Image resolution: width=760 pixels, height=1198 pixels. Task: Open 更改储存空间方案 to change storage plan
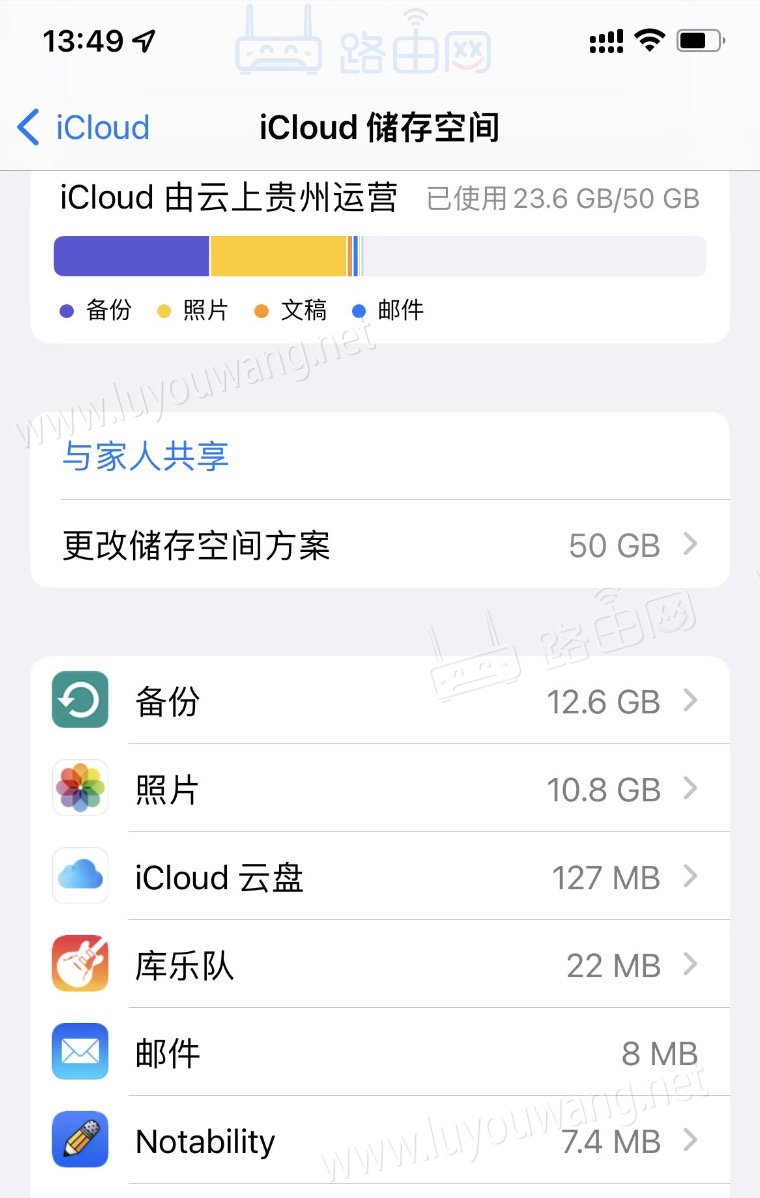380,544
